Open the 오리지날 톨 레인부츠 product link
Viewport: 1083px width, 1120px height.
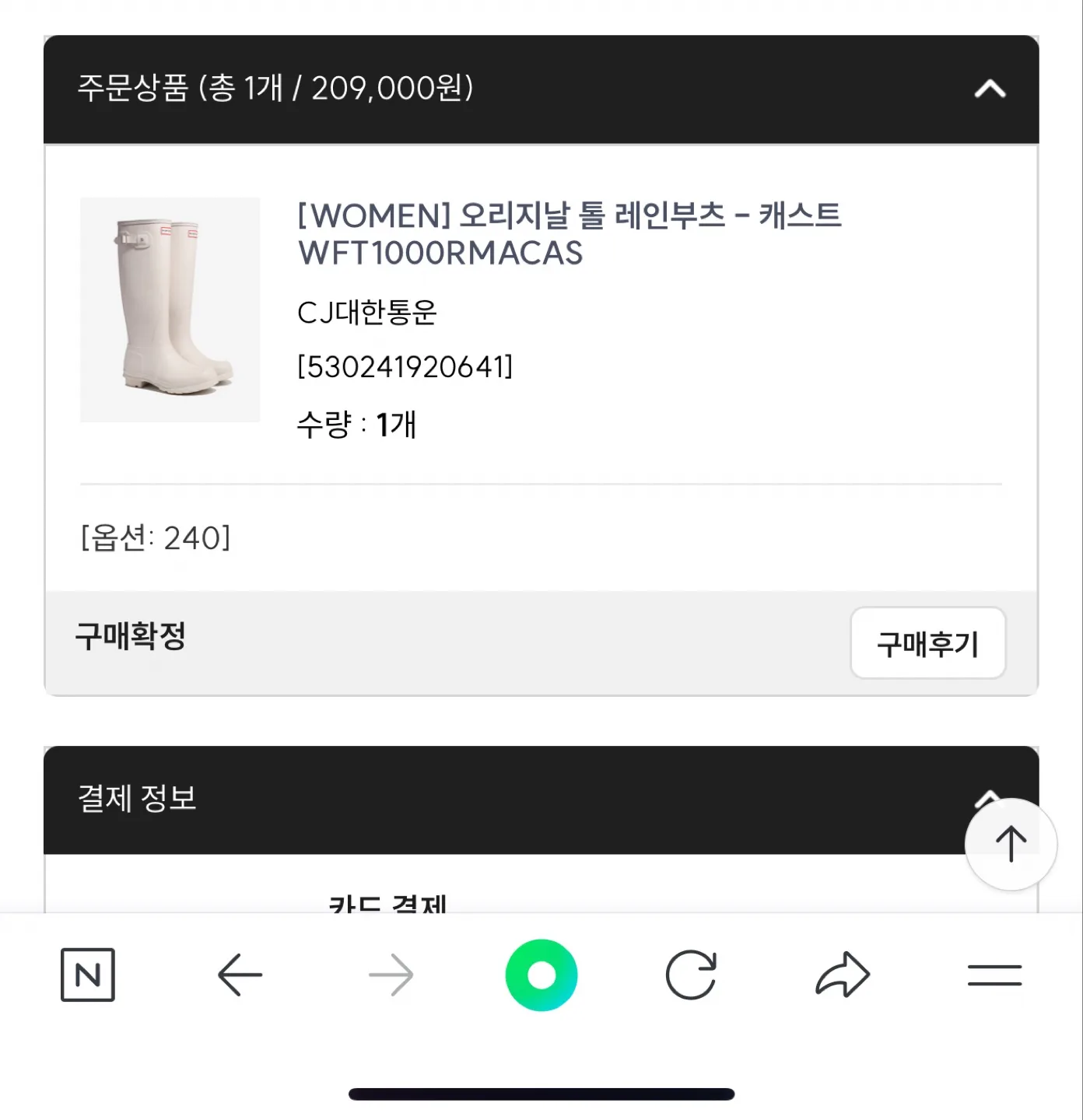click(570, 233)
